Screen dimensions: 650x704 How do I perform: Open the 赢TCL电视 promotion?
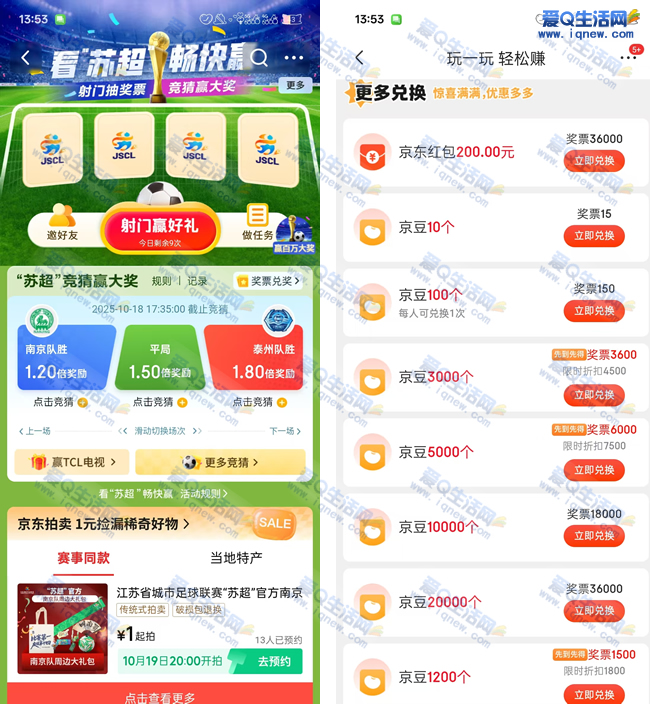(72, 462)
